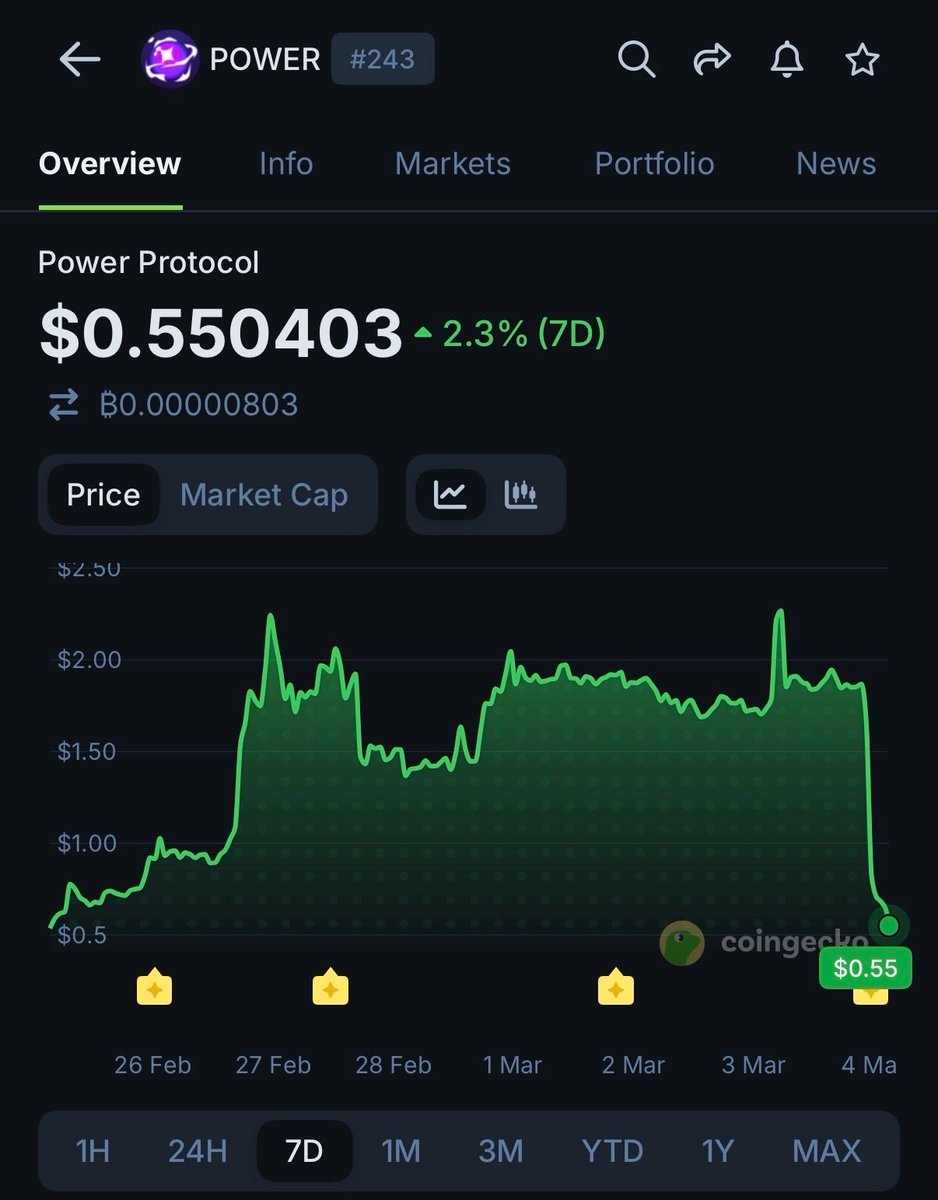Select the 1H time range
Screen dimensions: 938x1200
(x=93, y=1151)
